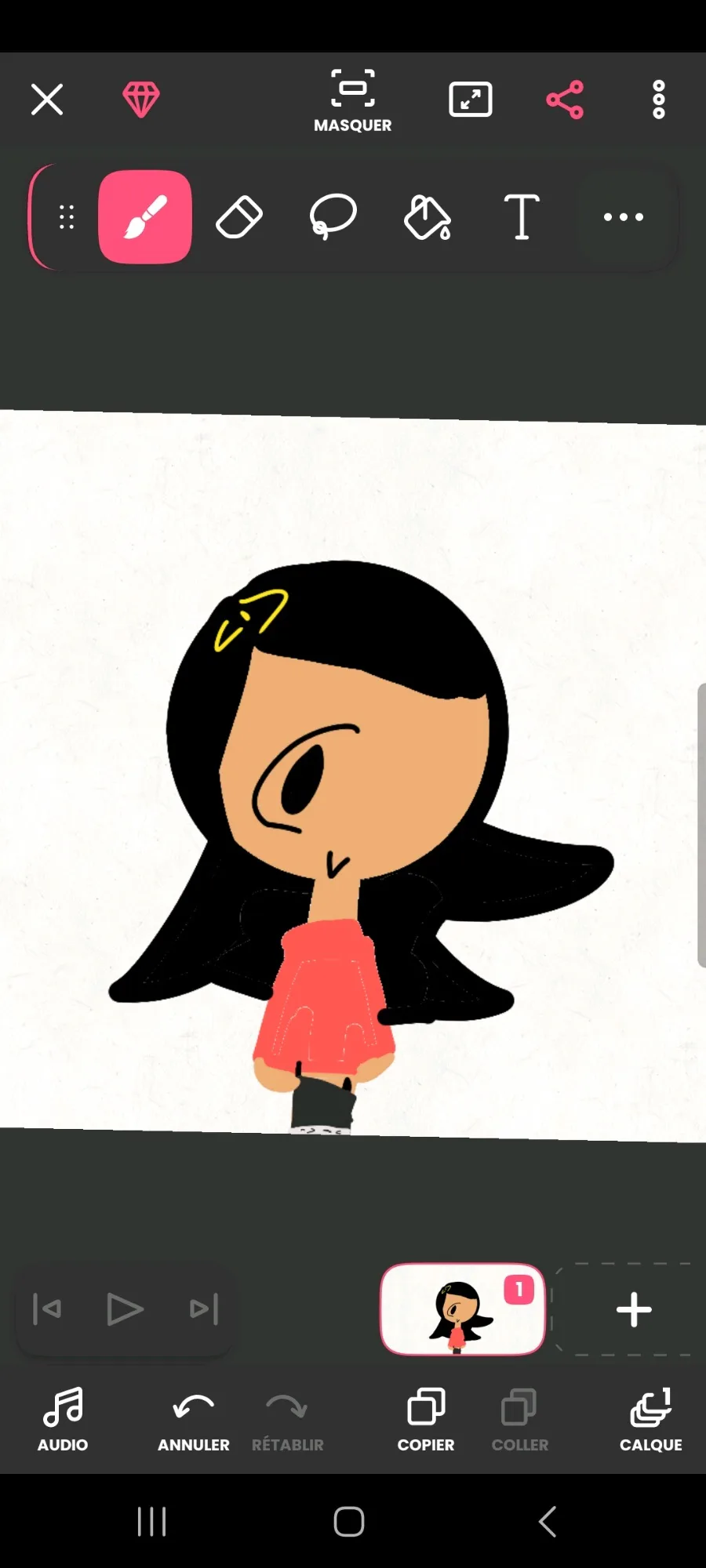Screen dimensions: 706x1568
Task: Skip to the last frame
Action: tap(204, 1308)
